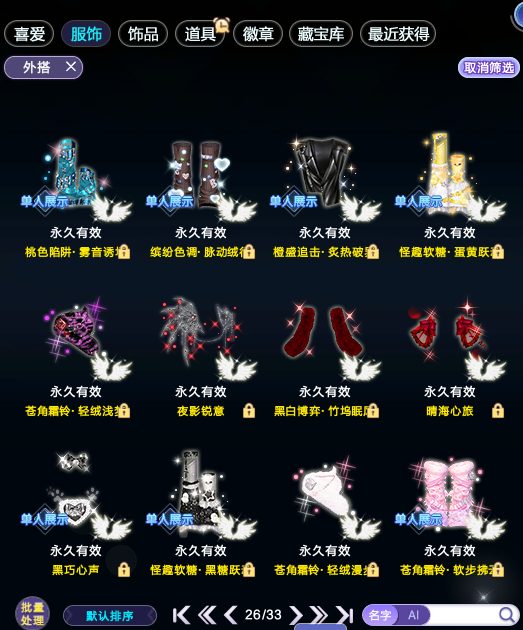Open the 批量处理 button

[33, 614]
